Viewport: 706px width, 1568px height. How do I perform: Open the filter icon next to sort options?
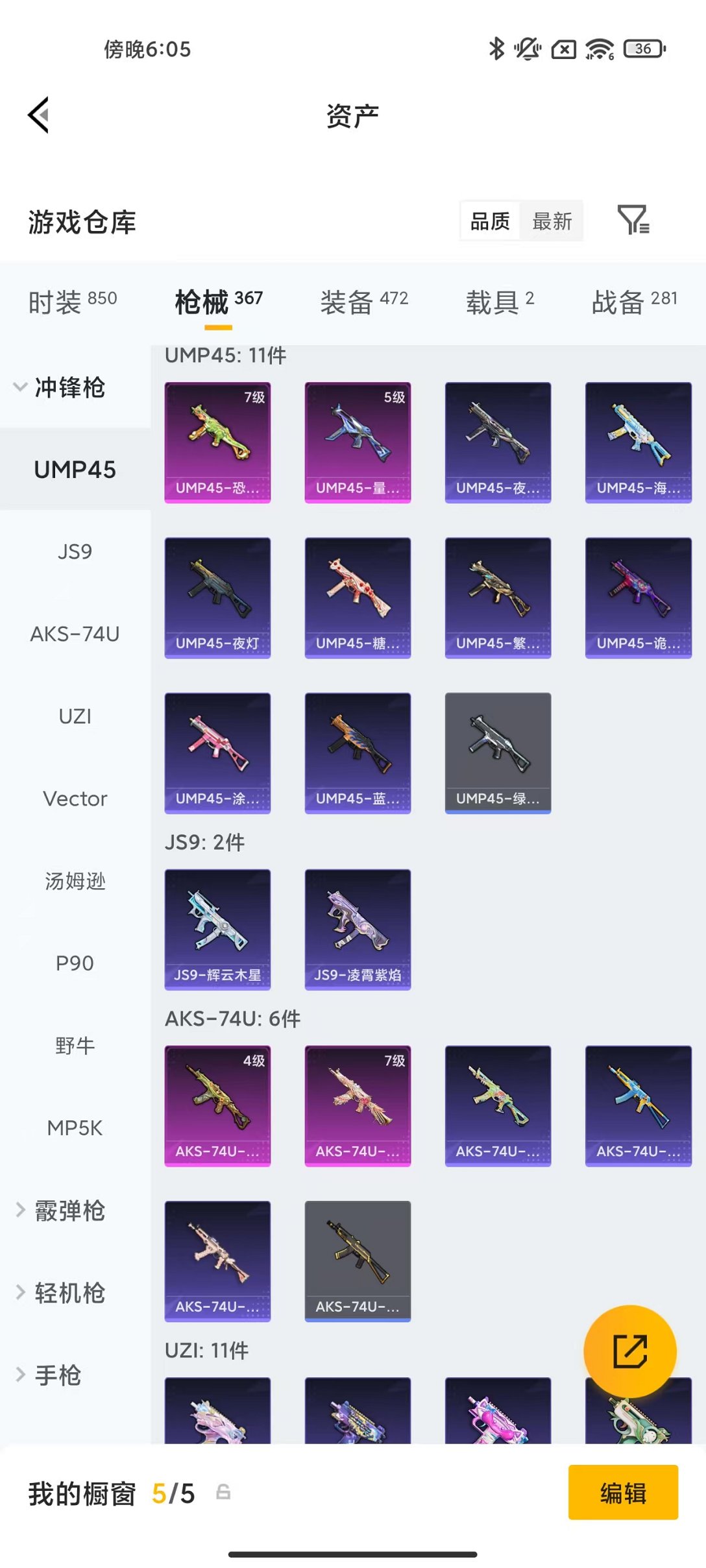click(x=633, y=221)
